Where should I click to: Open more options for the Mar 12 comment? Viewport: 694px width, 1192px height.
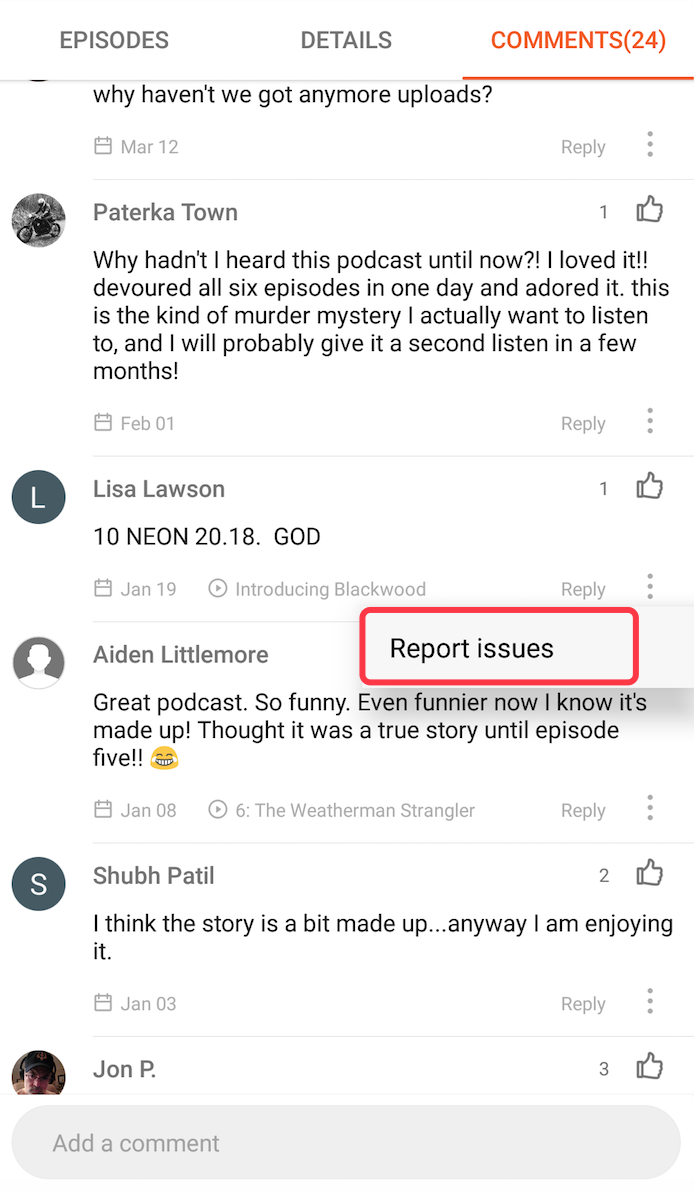pos(650,144)
